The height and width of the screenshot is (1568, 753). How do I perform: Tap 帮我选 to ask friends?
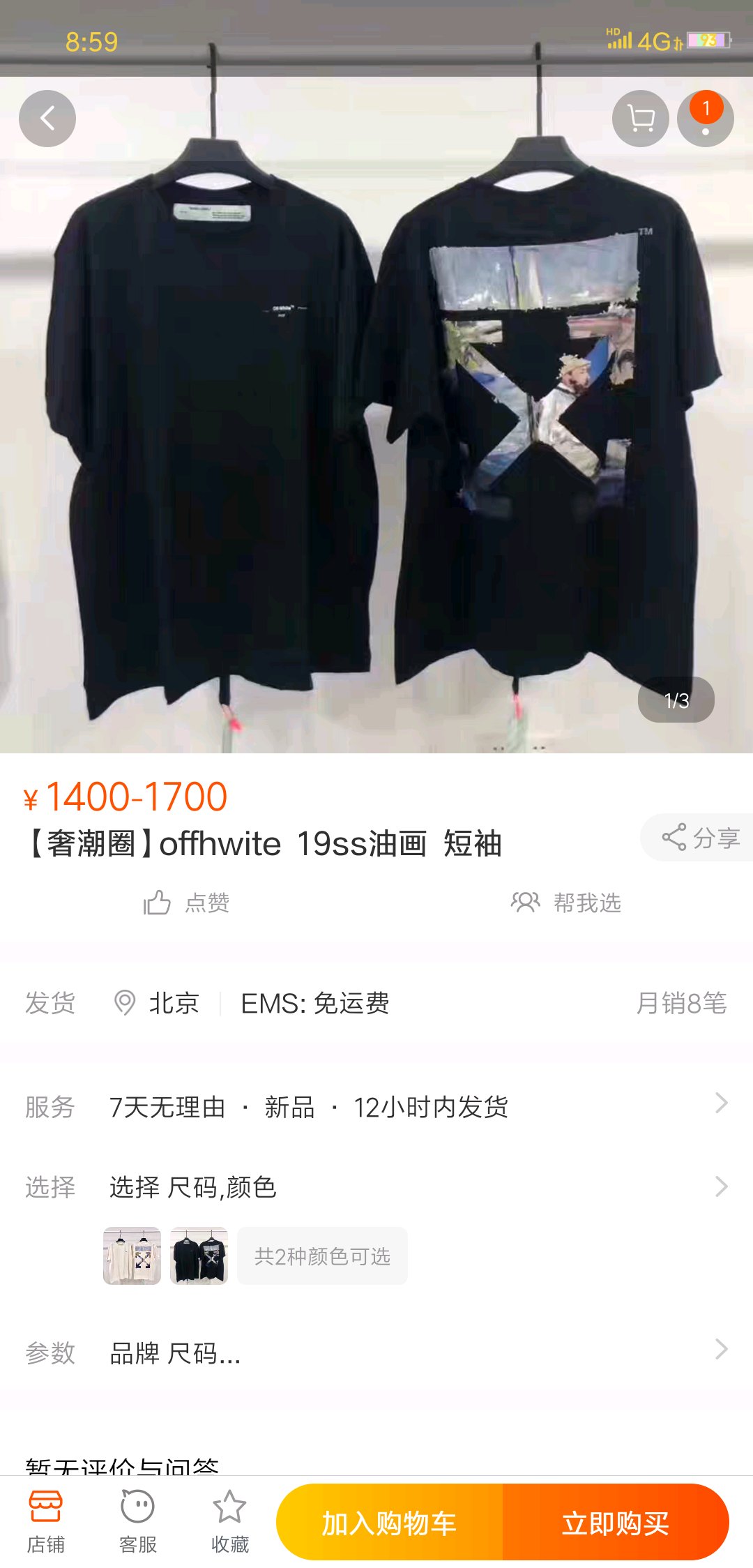click(566, 903)
